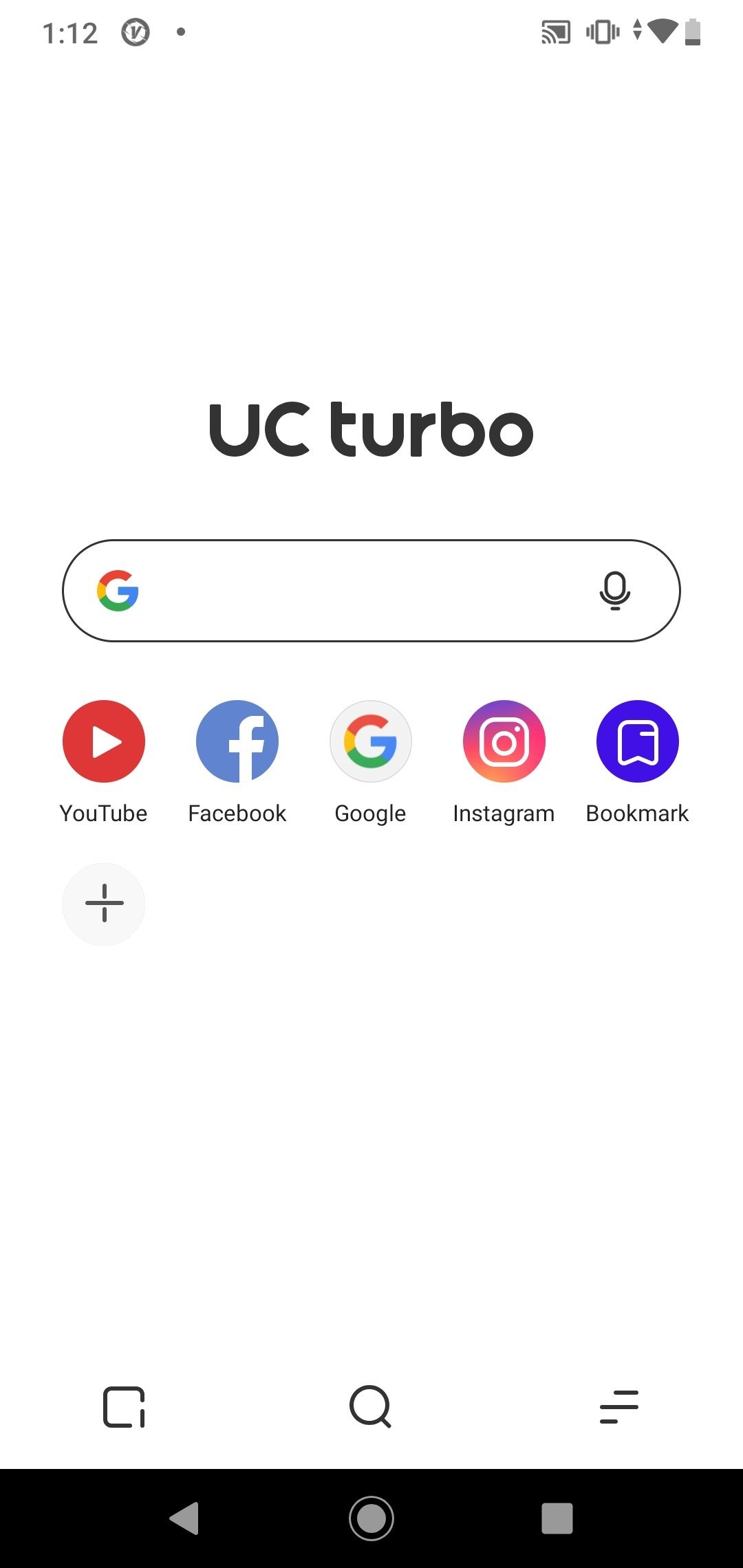Open the YouTube shortcut
This screenshot has width=743, height=1568.
[x=104, y=741]
